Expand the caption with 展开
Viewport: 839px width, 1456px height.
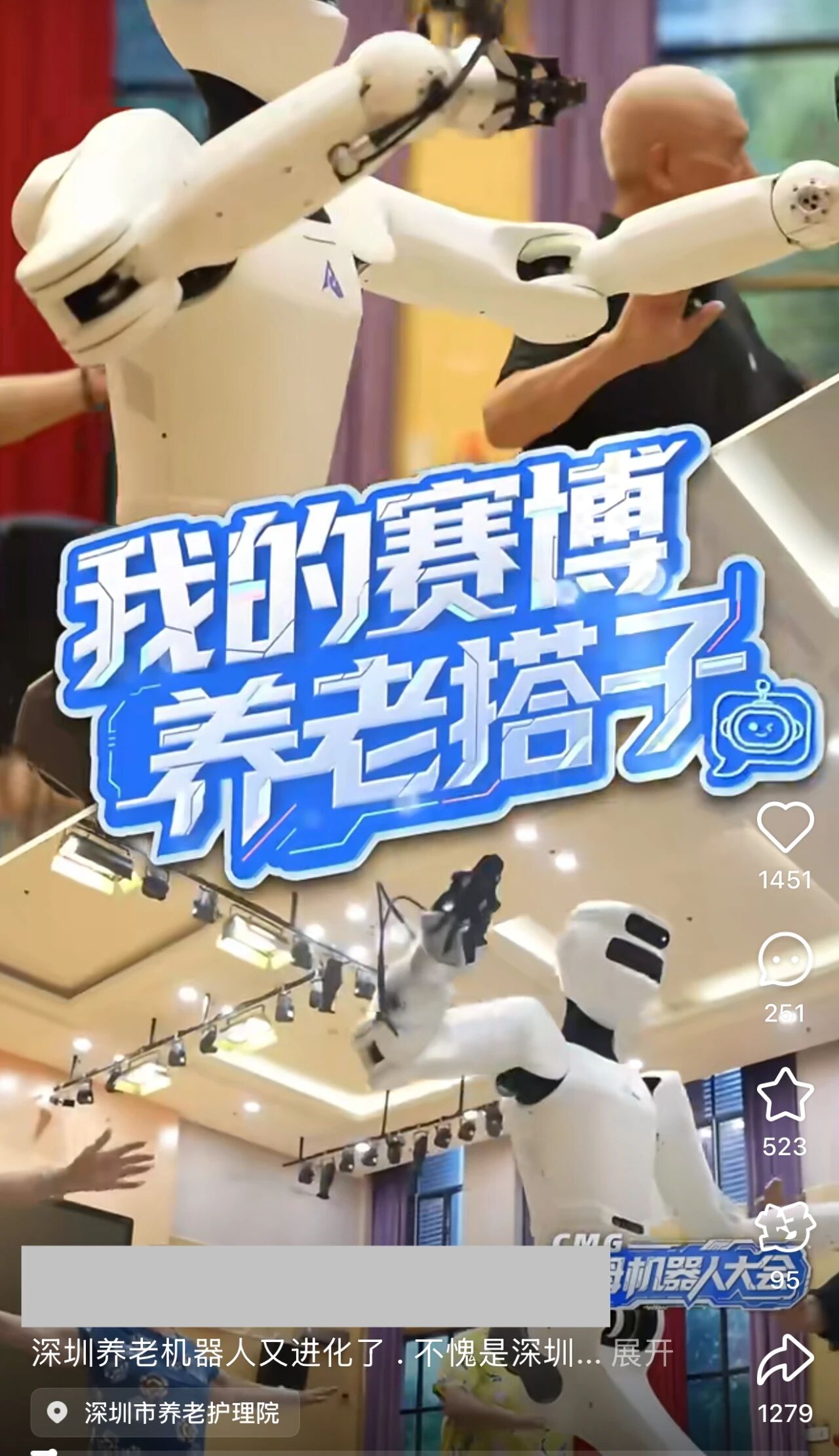pyautogui.click(x=642, y=1353)
